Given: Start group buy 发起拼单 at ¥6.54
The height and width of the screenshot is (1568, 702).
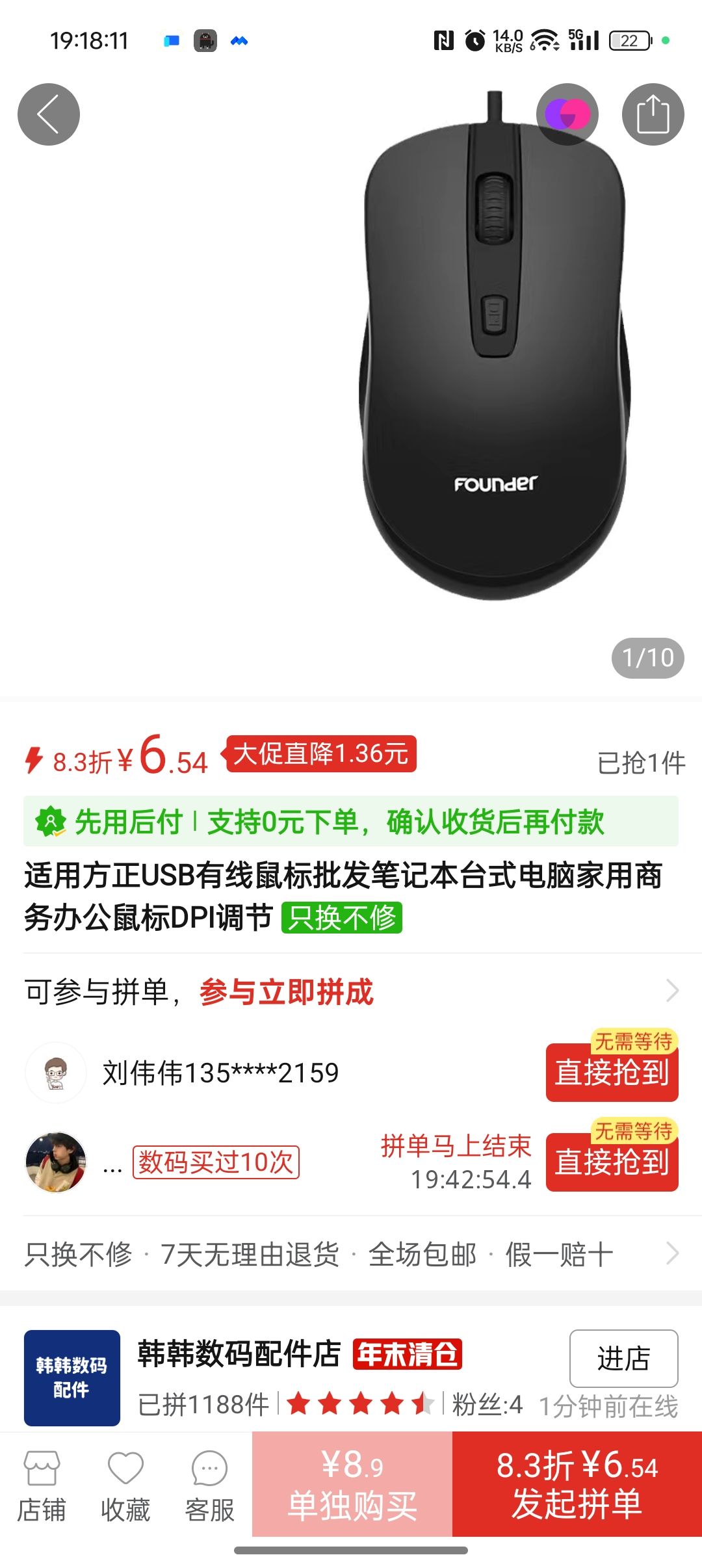Looking at the screenshot, I should click(x=577, y=1485).
